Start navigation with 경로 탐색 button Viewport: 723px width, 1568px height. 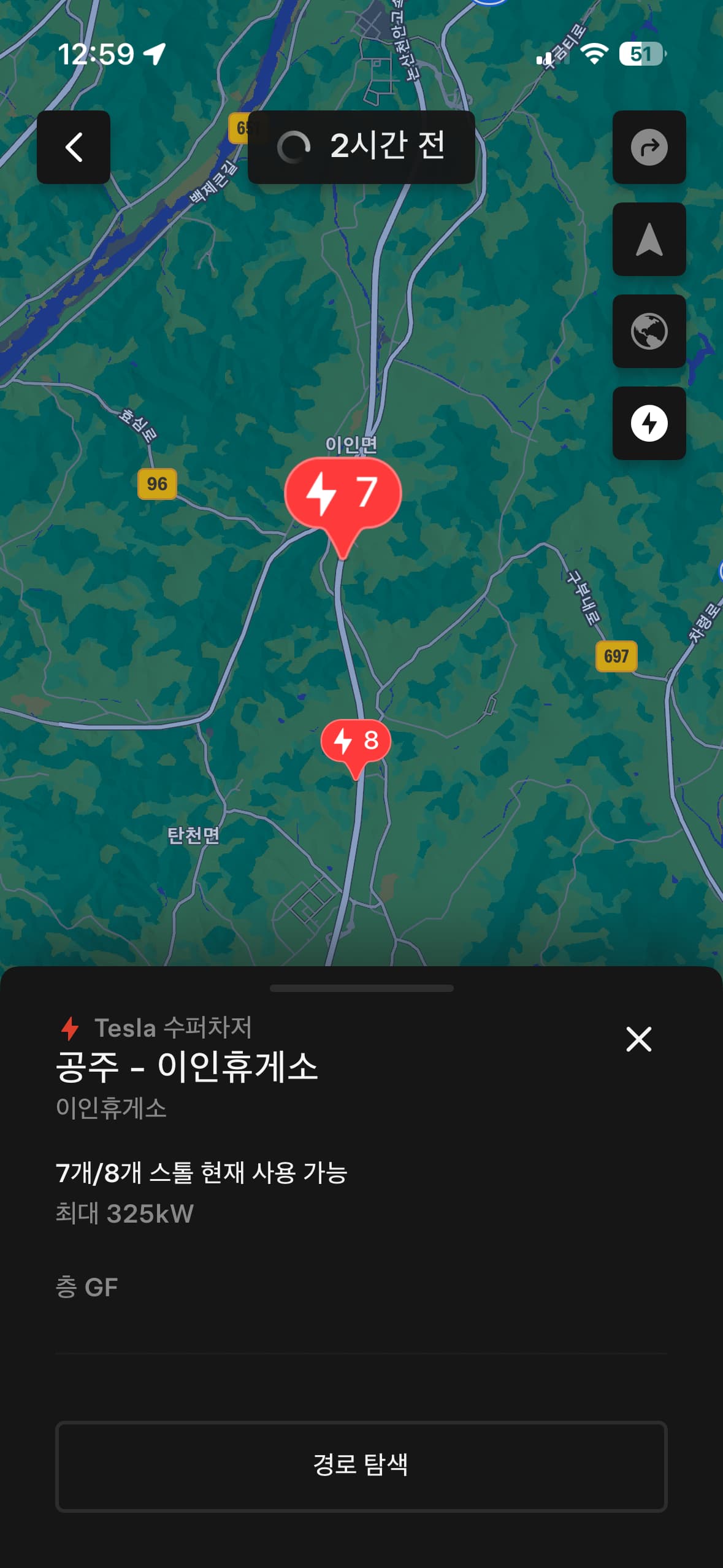tap(361, 1466)
